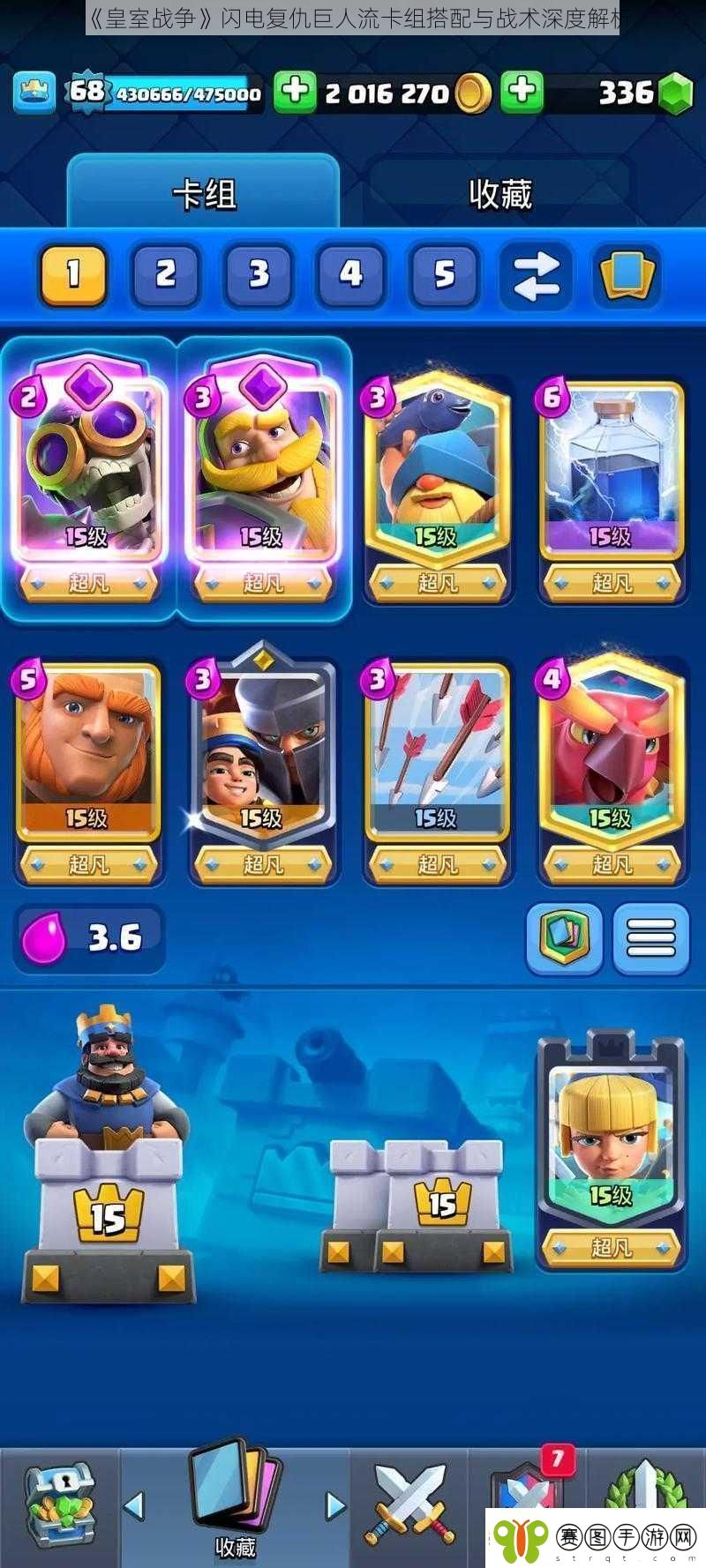Open the king level crown badge
Image resolution: width=706 pixels, height=1568 pixels.
34,92
